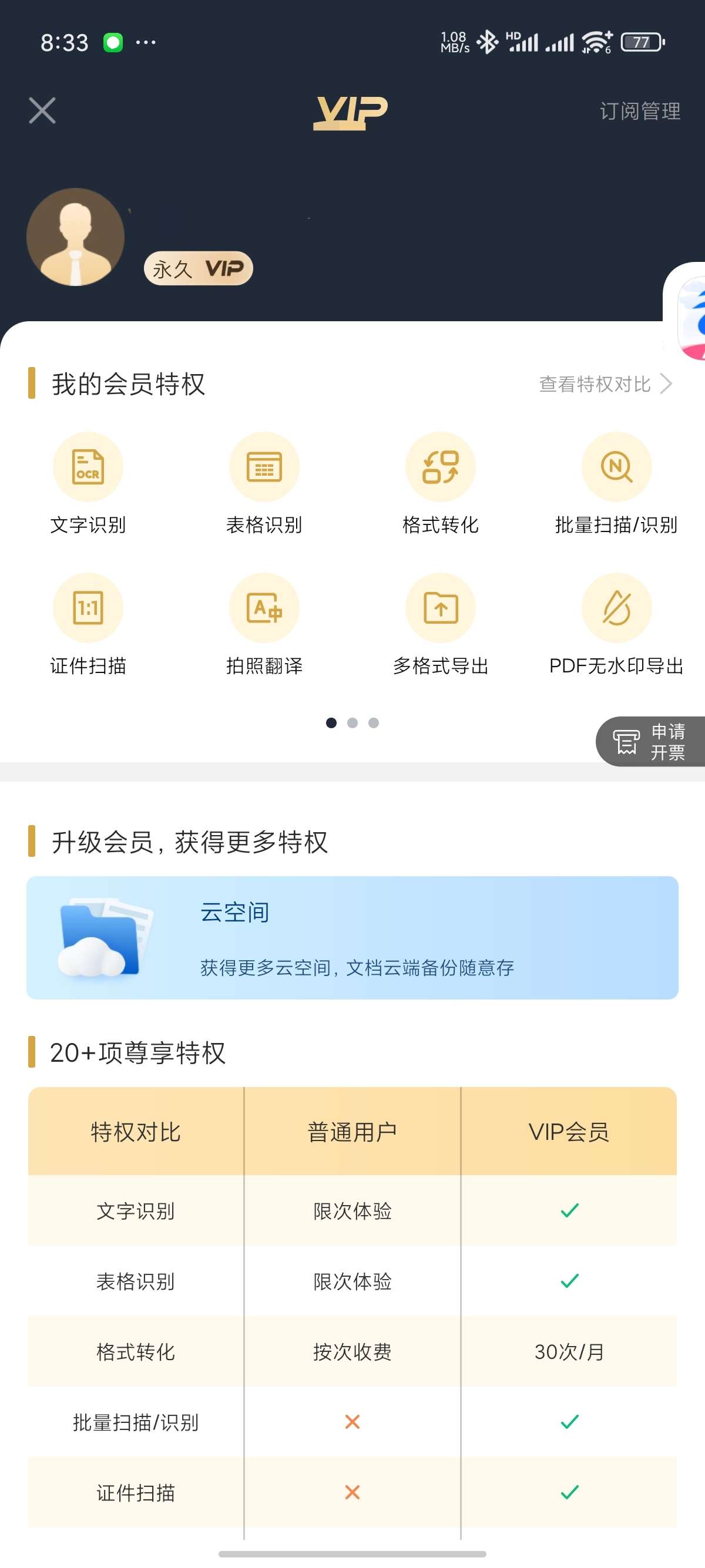Viewport: 705px width, 1568px height.
Task: Close the VIP membership page
Action: 42,111
